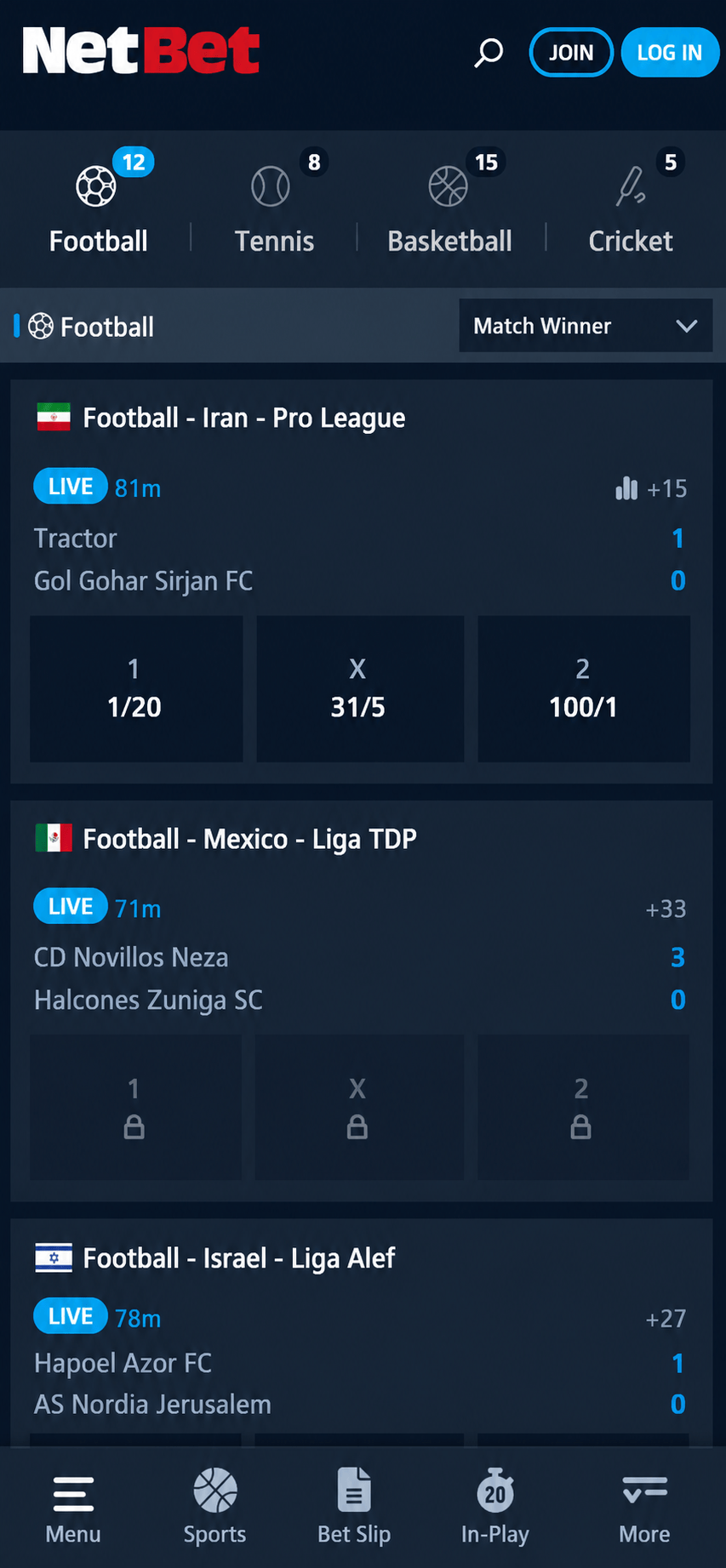726x1568 pixels.
Task: Bet on Tractor to win at 1/20
Action: (136, 688)
